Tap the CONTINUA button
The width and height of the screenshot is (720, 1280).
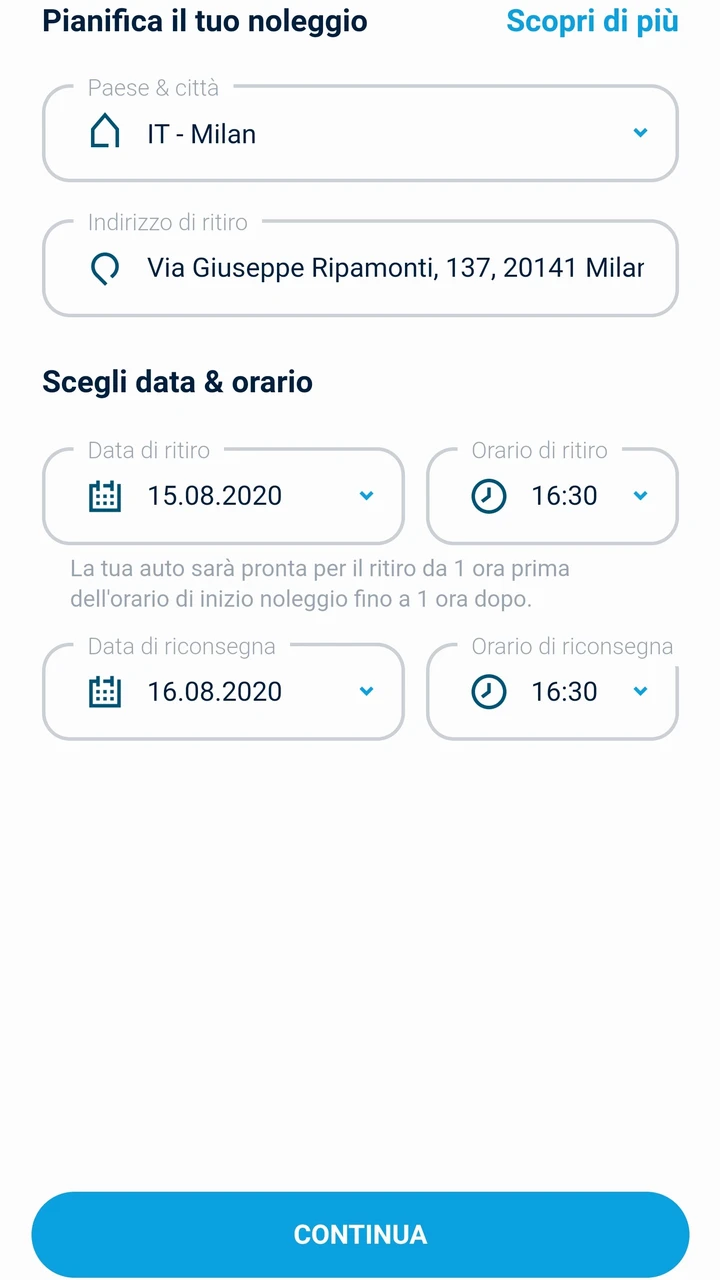[360, 1234]
